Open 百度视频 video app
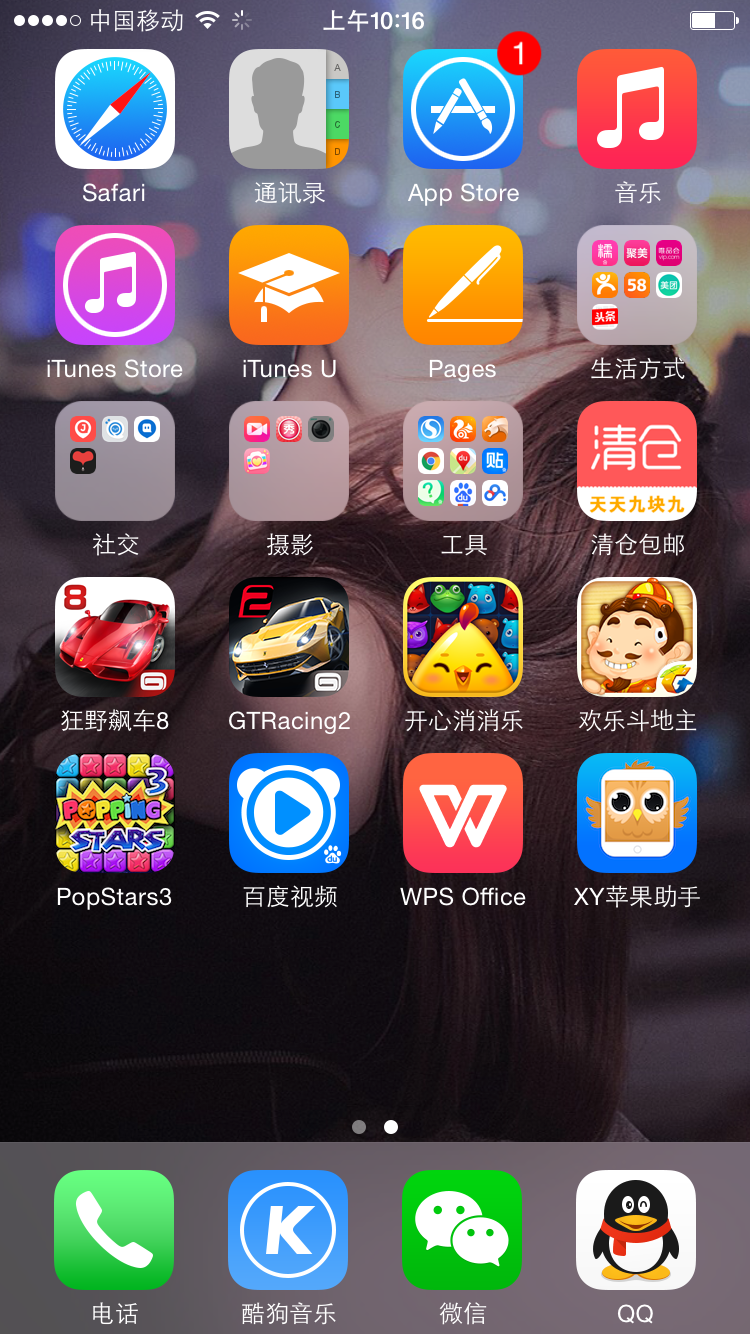This screenshot has width=750, height=1334. click(x=288, y=813)
